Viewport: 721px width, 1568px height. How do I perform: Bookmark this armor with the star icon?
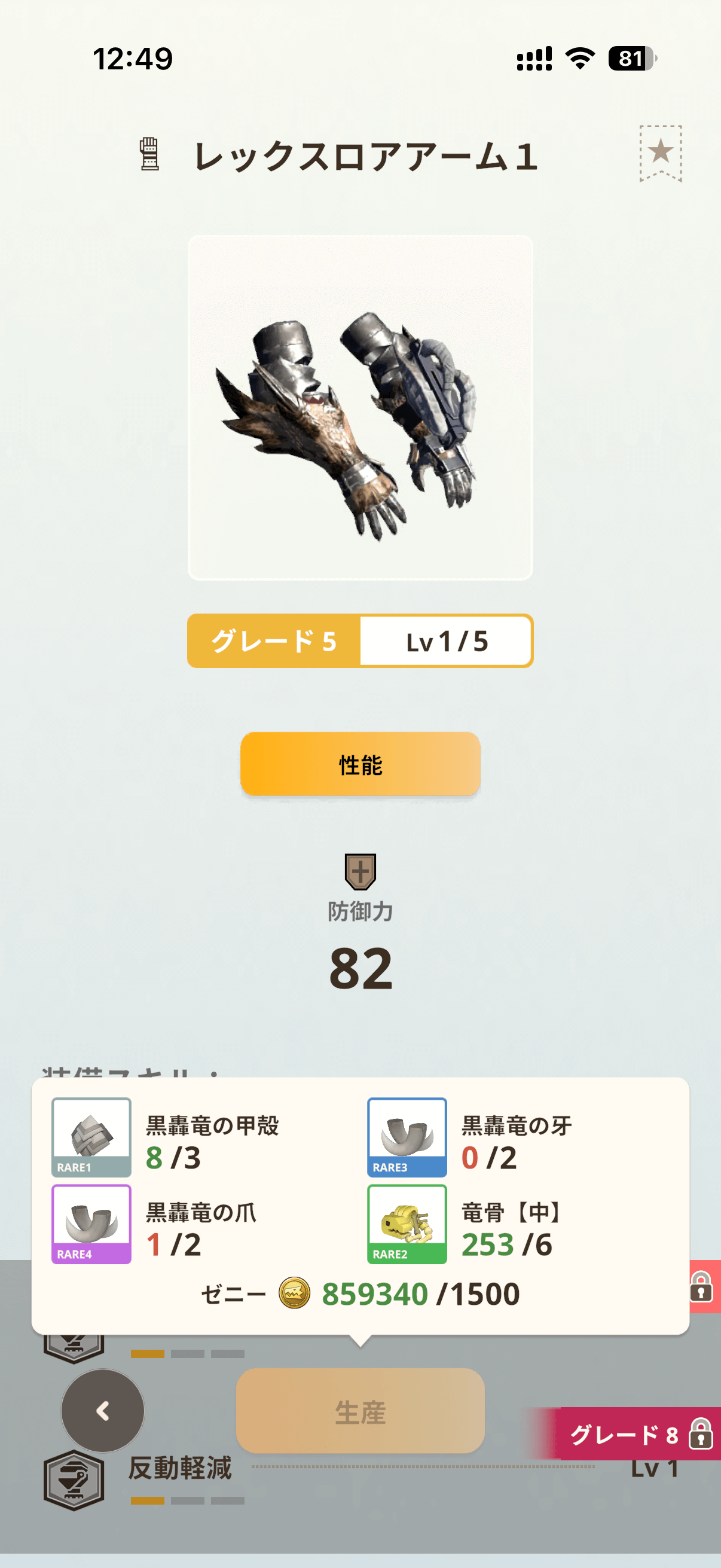tap(660, 152)
